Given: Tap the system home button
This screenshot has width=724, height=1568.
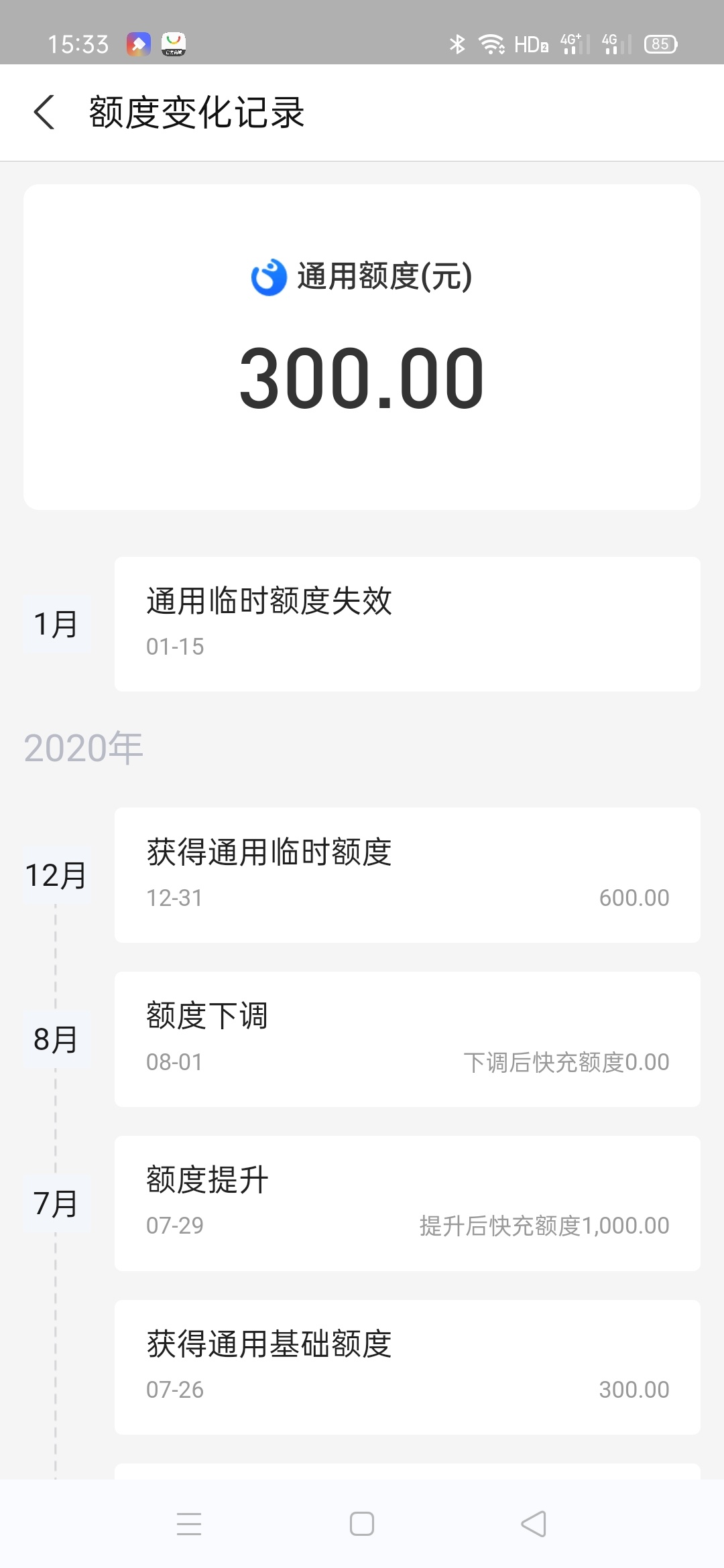Looking at the screenshot, I should click(x=362, y=1524).
